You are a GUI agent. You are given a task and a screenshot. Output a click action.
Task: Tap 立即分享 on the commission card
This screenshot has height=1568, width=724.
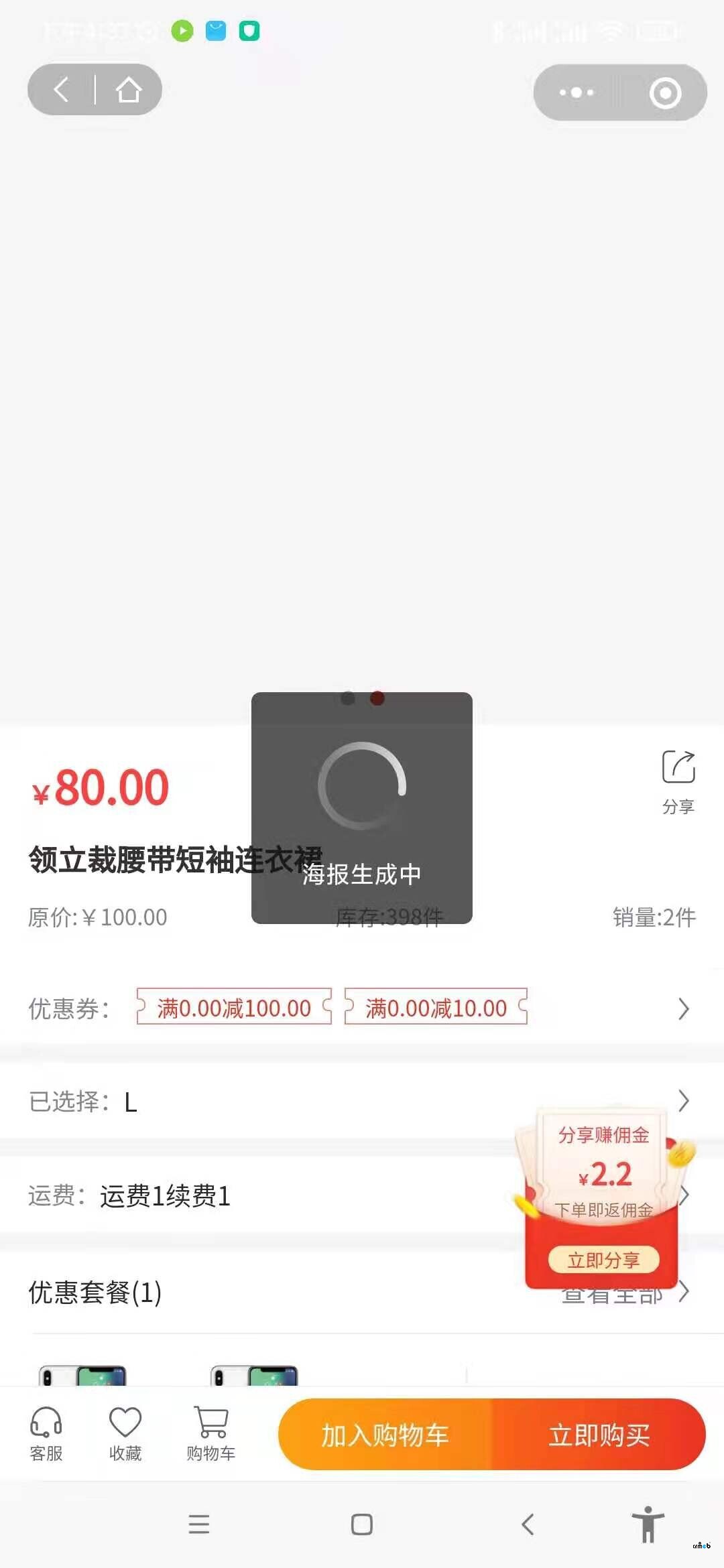603,1260
